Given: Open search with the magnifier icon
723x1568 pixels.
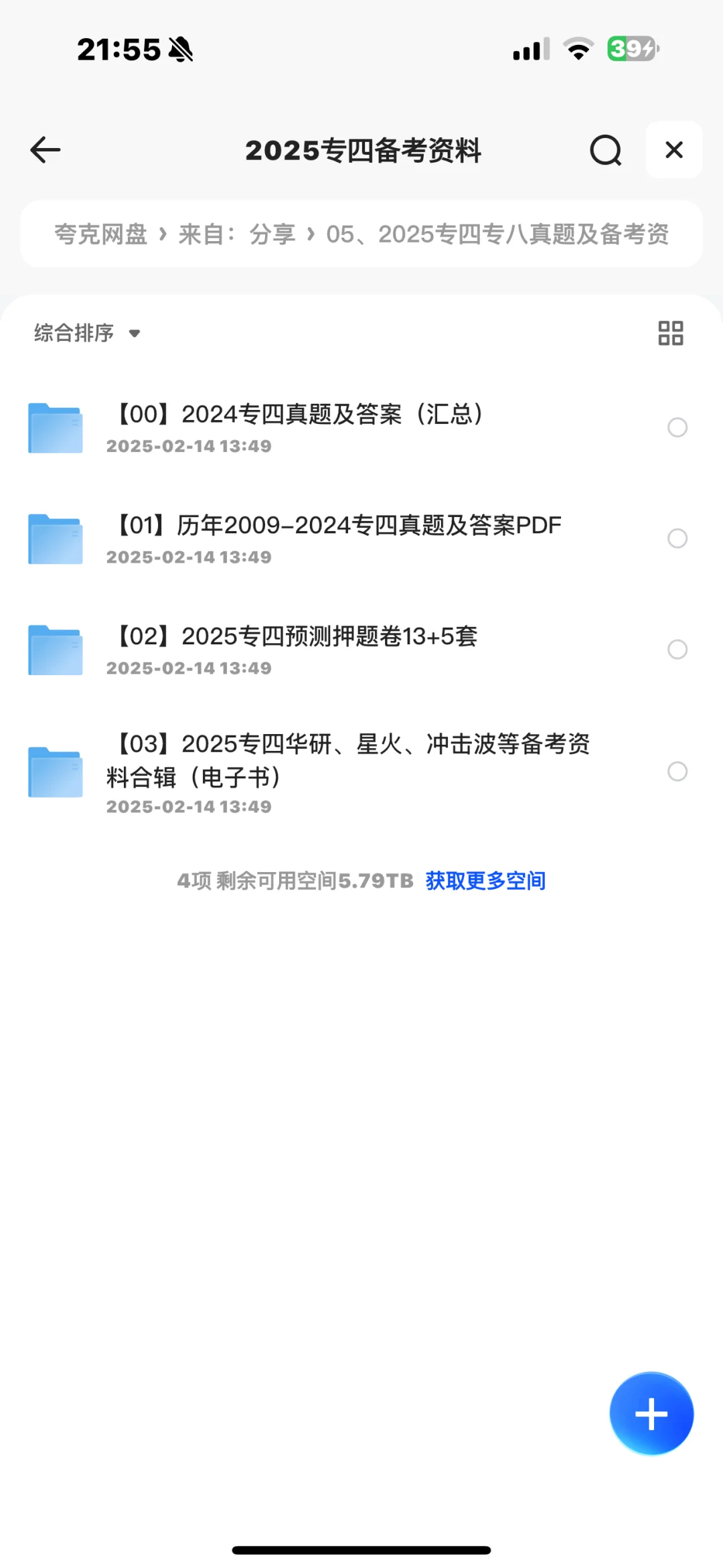Looking at the screenshot, I should 606,150.
